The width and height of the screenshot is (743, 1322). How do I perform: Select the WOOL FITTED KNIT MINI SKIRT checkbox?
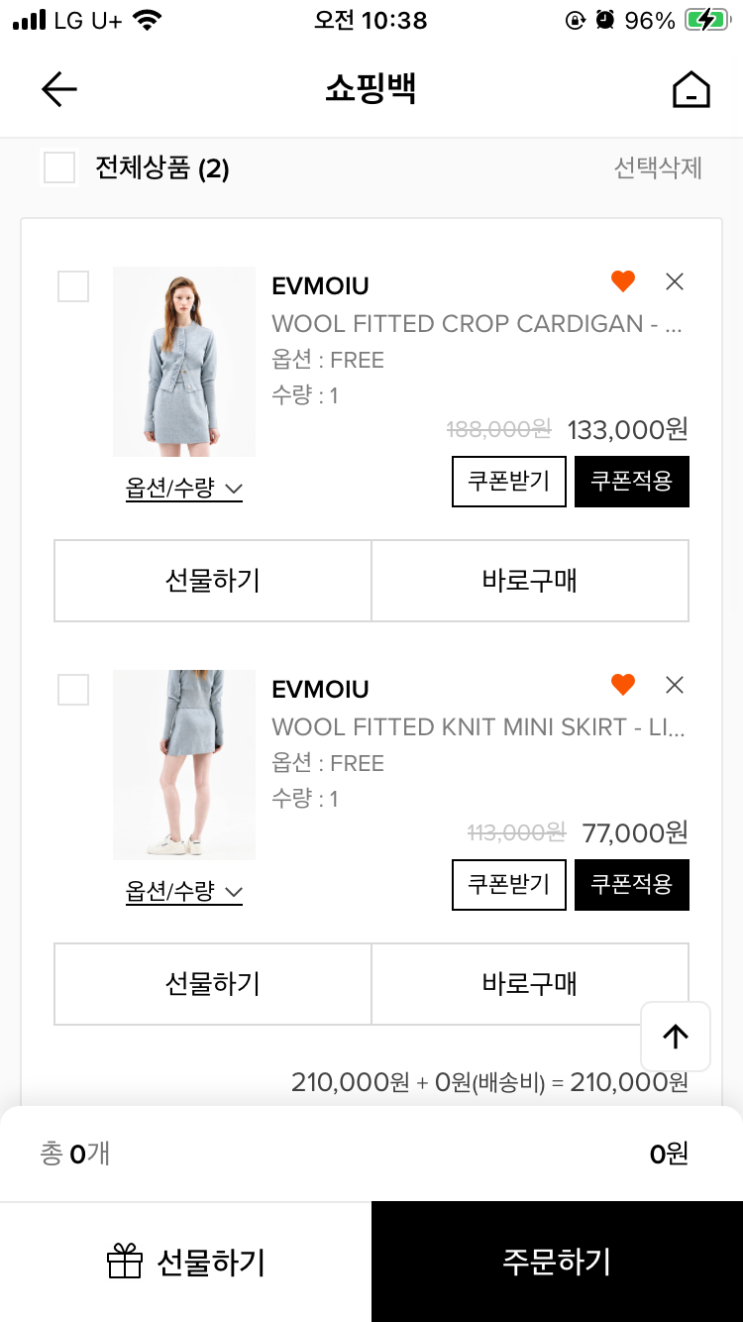(x=73, y=690)
